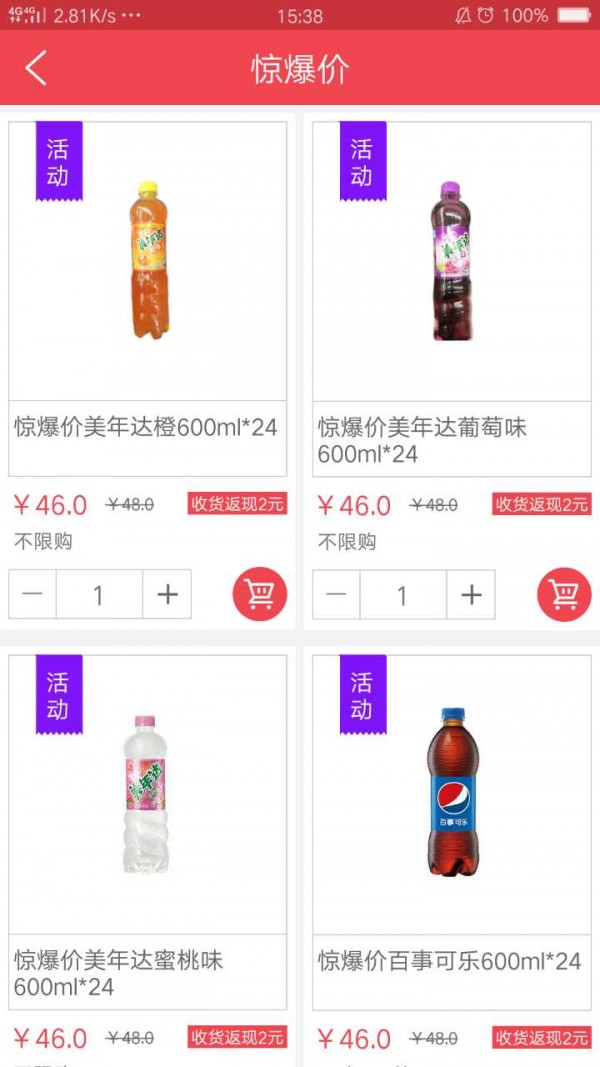Edit the quantity field for 美年达葡萄味
This screenshot has width=600, height=1067.
(x=403, y=595)
